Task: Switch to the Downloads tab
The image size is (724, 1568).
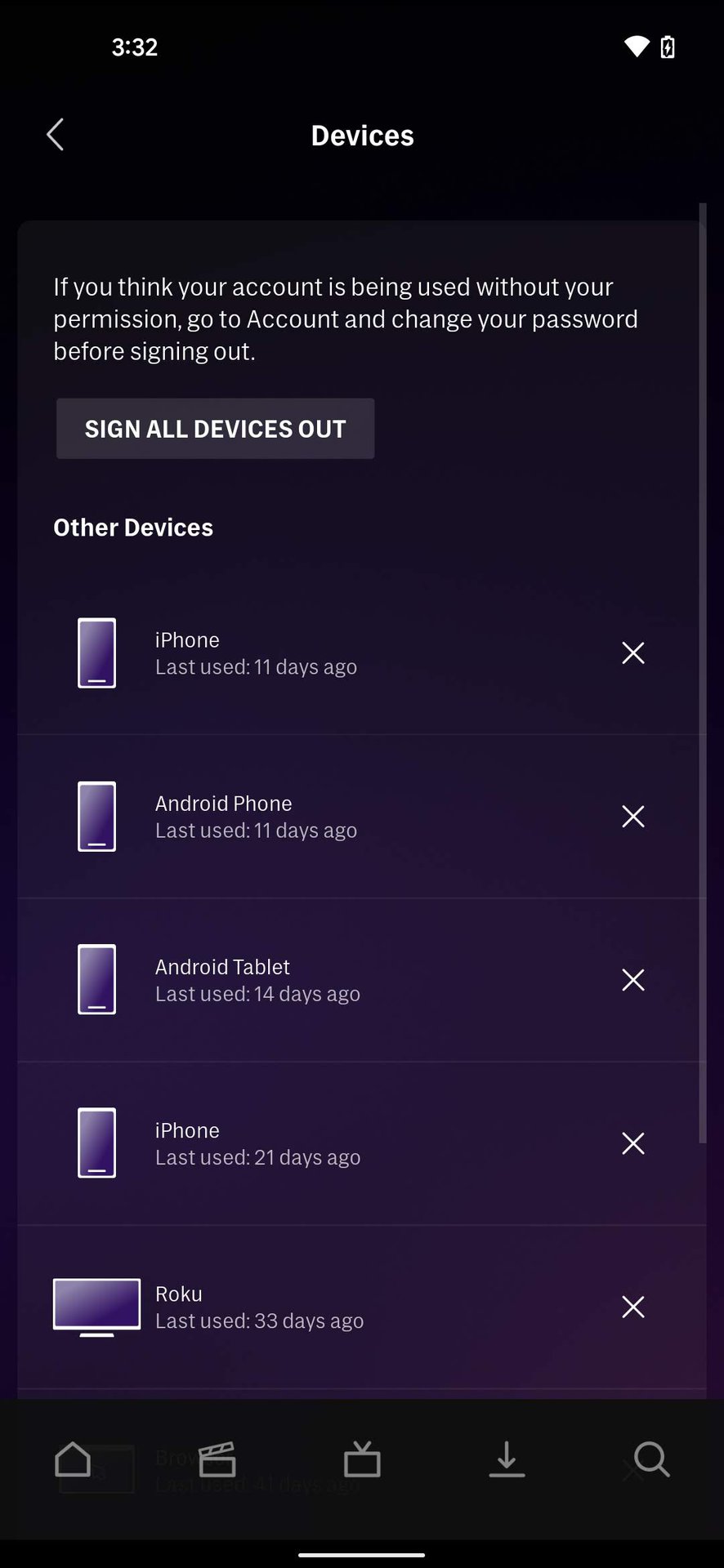Action: pos(507,1459)
